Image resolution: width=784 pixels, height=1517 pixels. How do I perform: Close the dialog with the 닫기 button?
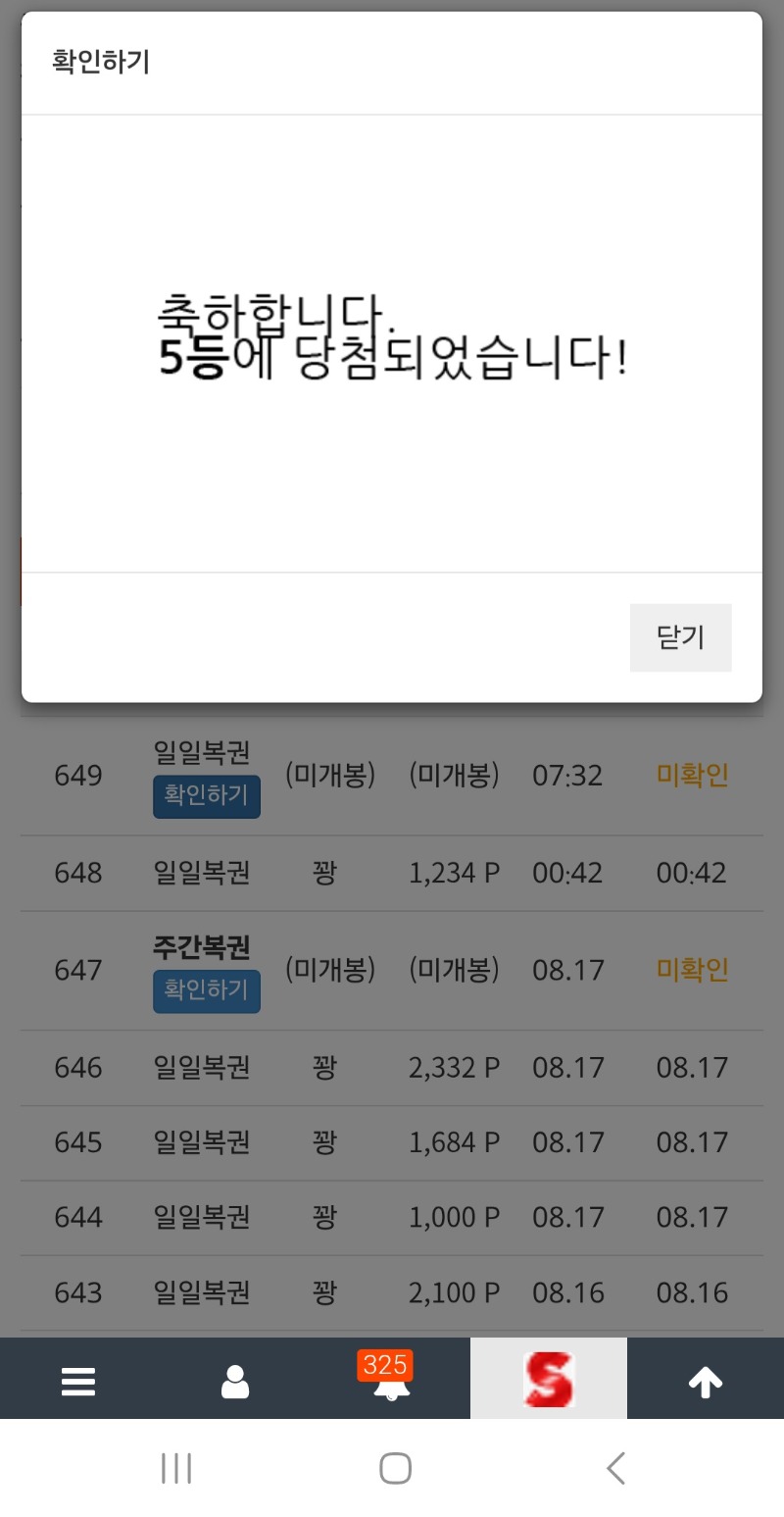click(x=680, y=637)
